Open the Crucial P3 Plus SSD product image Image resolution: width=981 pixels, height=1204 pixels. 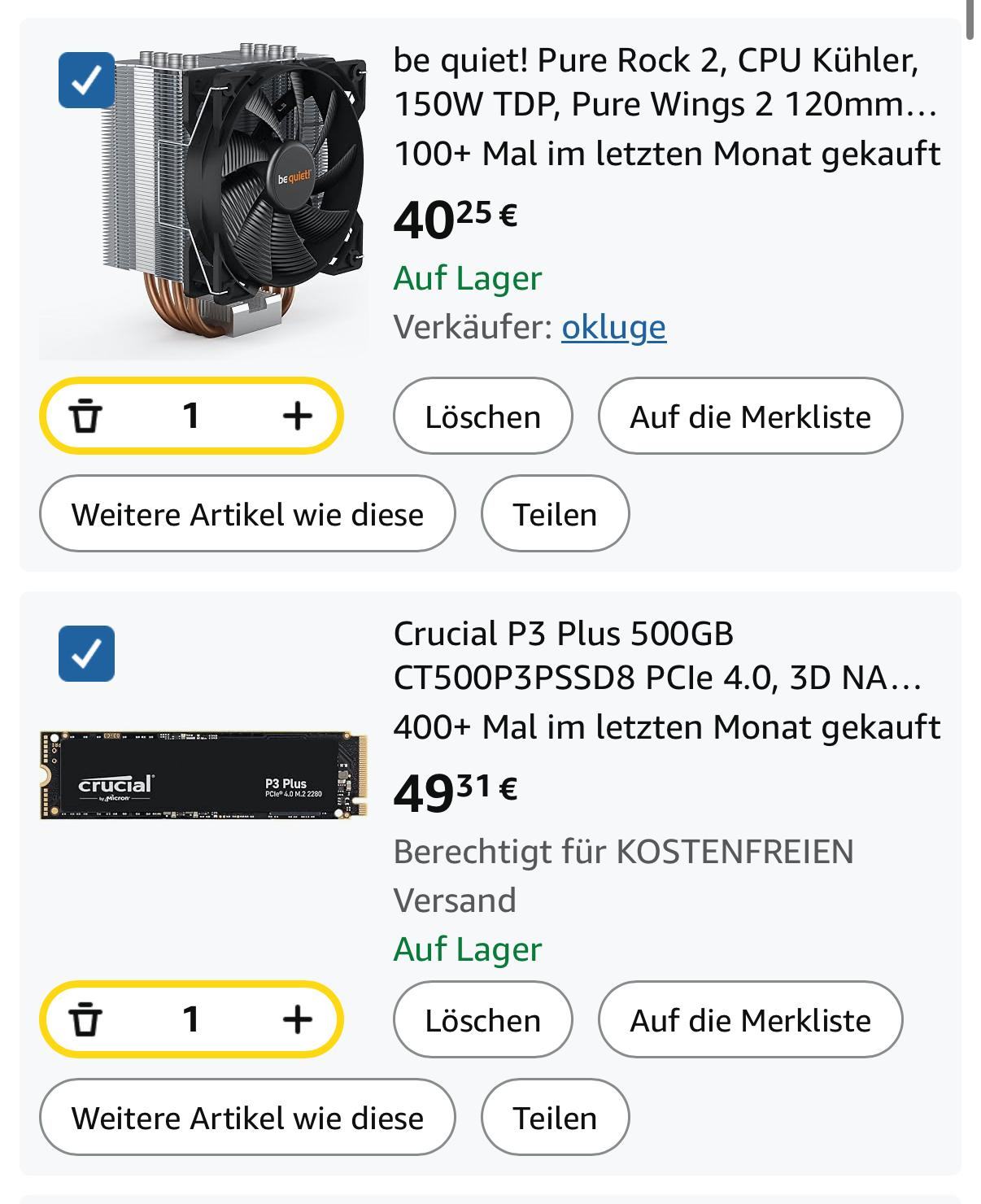click(203, 775)
